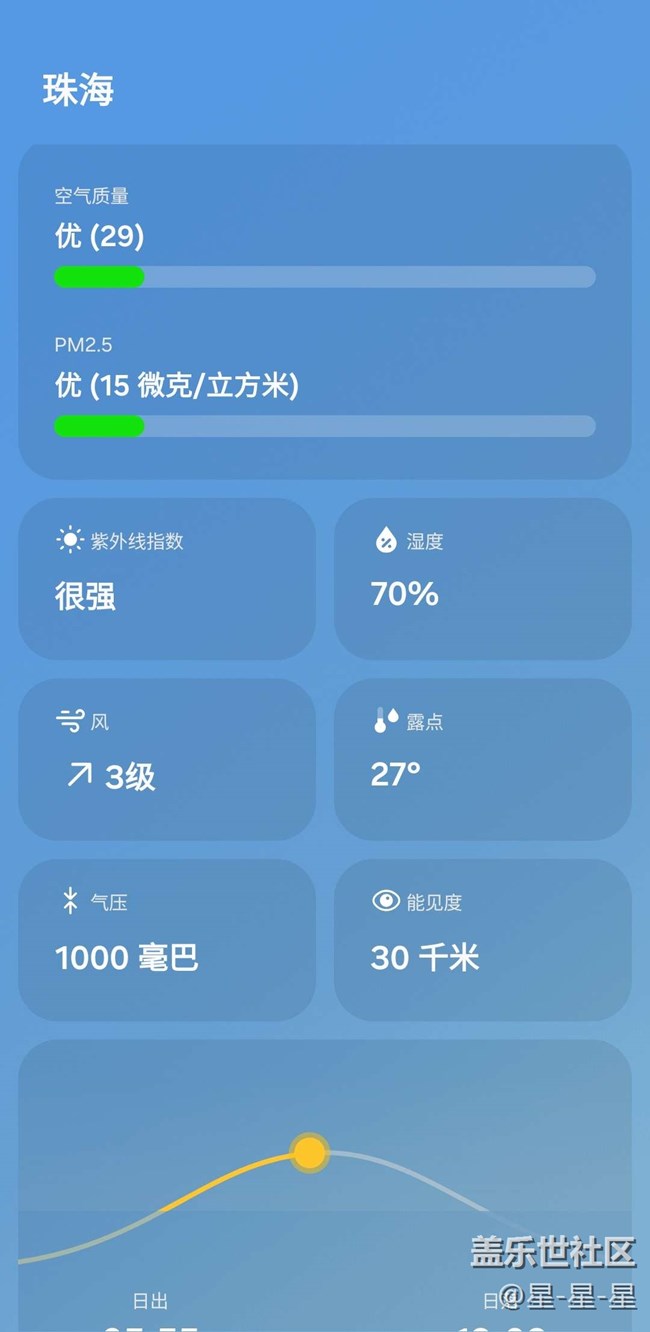650x1332 pixels.
Task: Open the 日出 sunrise and sunset card
Action: [325, 1186]
